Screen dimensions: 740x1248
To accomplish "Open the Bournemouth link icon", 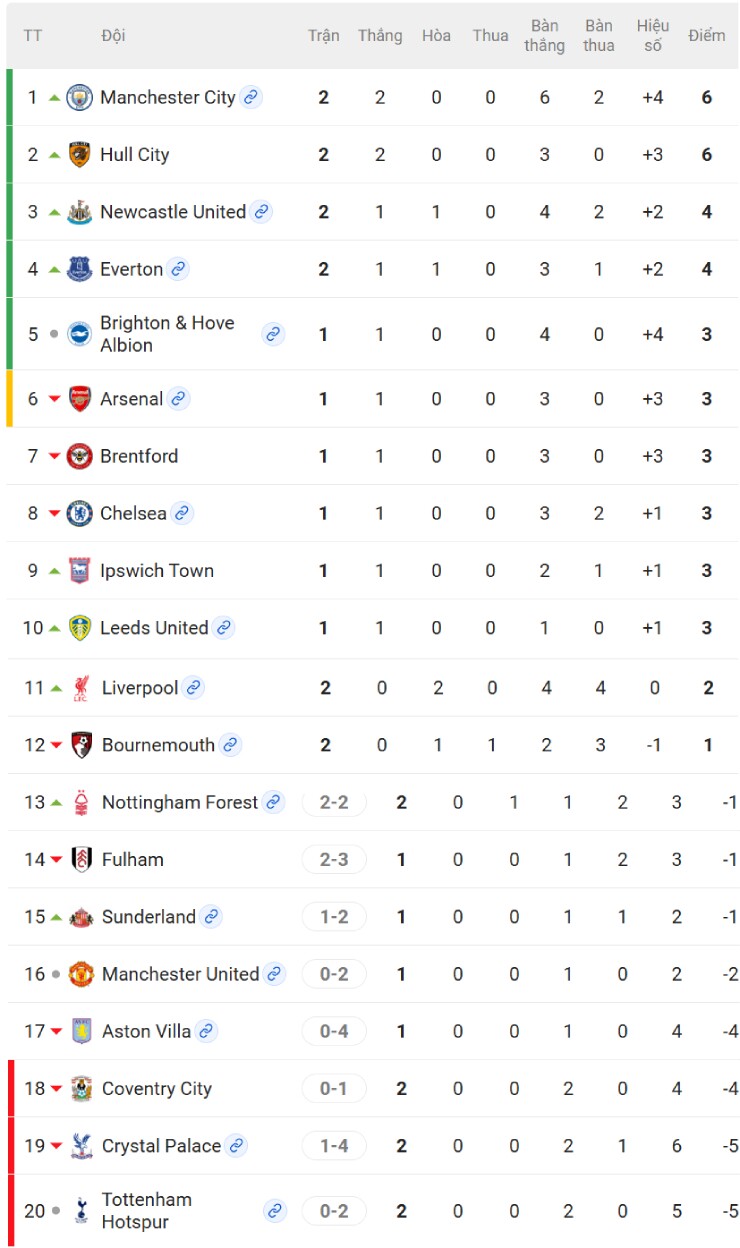I will [230, 745].
